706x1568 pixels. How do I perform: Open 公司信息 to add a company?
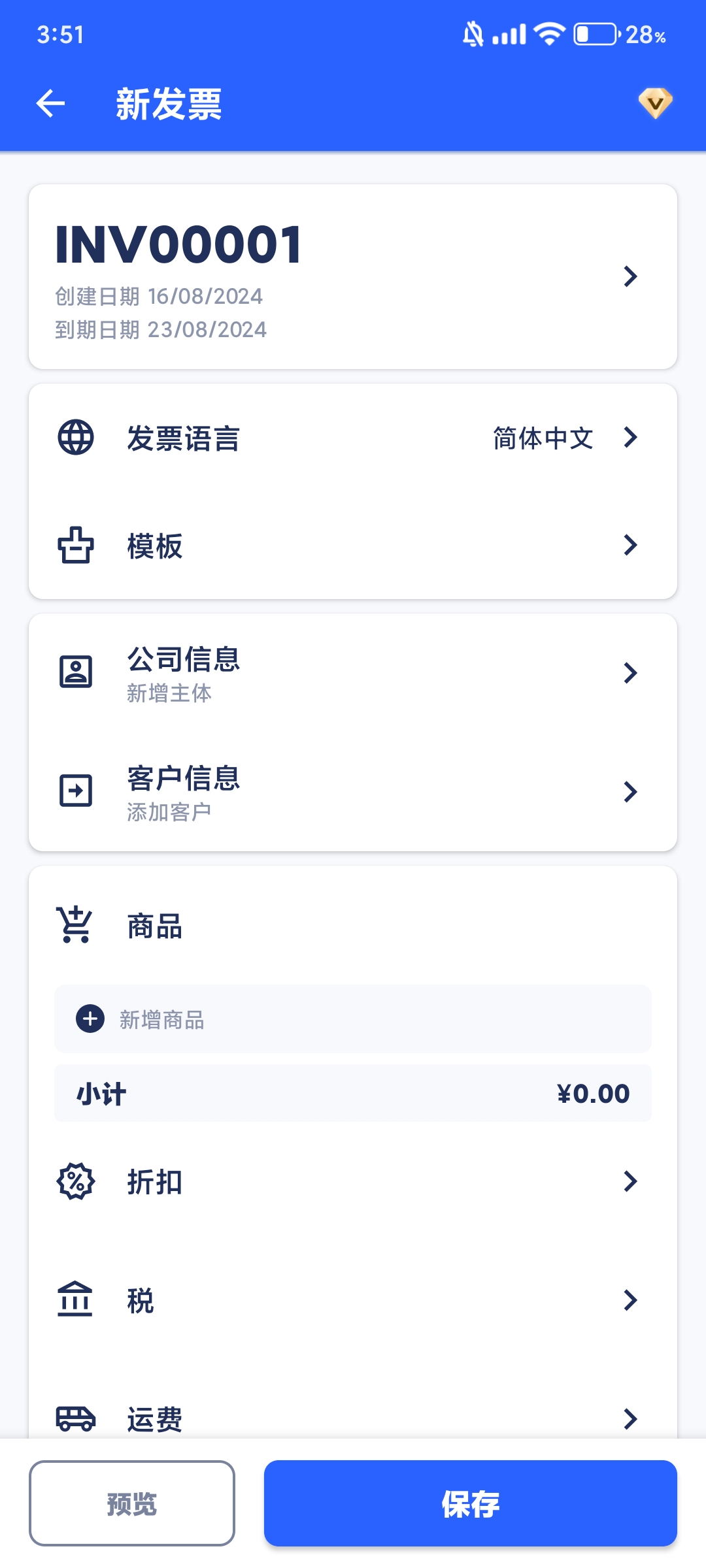pos(353,673)
